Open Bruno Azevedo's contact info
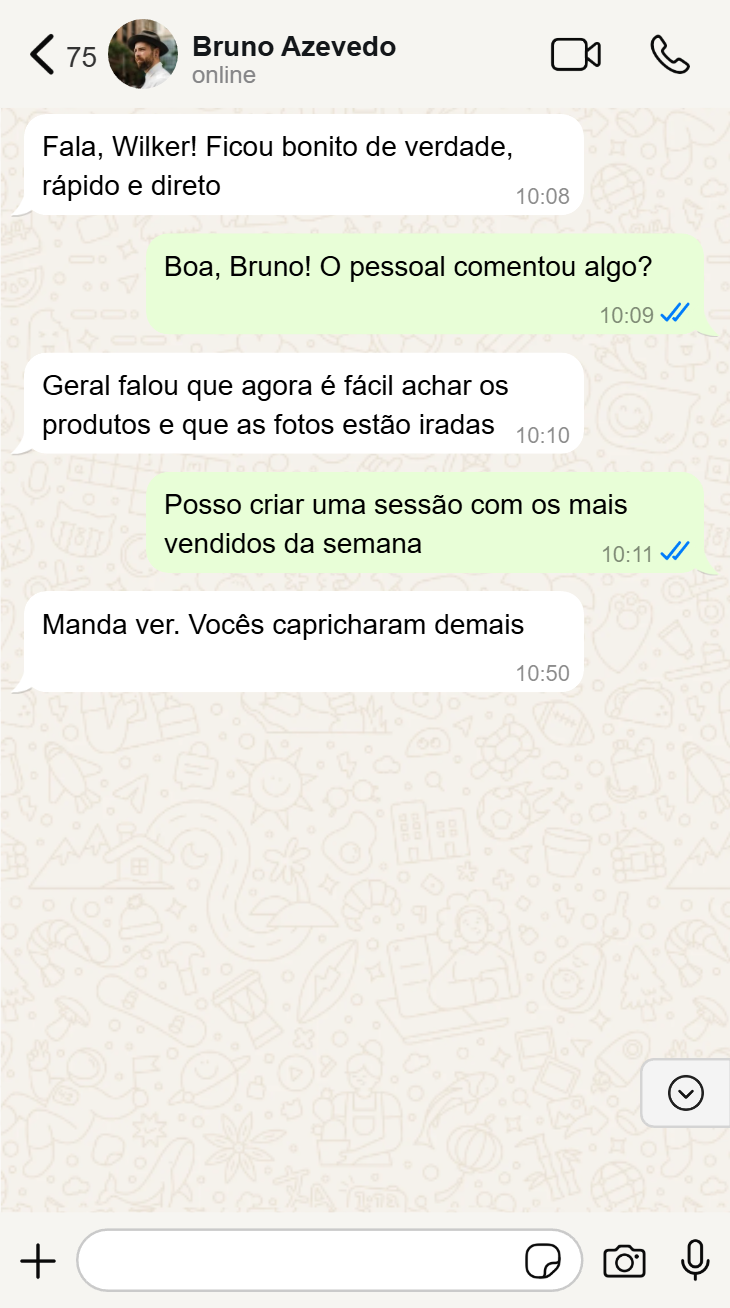This screenshot has height=1308, width=730. coord(293,58)
